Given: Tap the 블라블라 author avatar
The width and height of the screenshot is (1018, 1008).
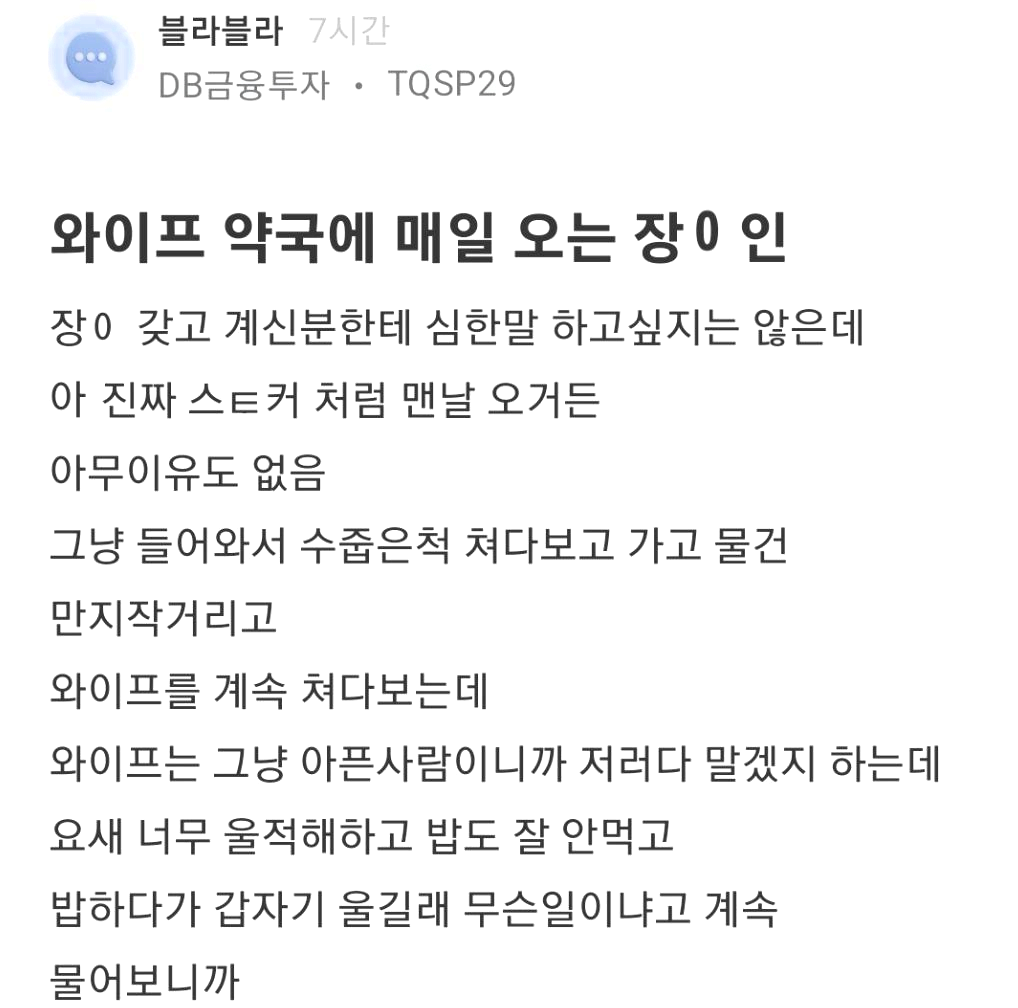Looking at the screenshot, I should (x=91, y=58).
